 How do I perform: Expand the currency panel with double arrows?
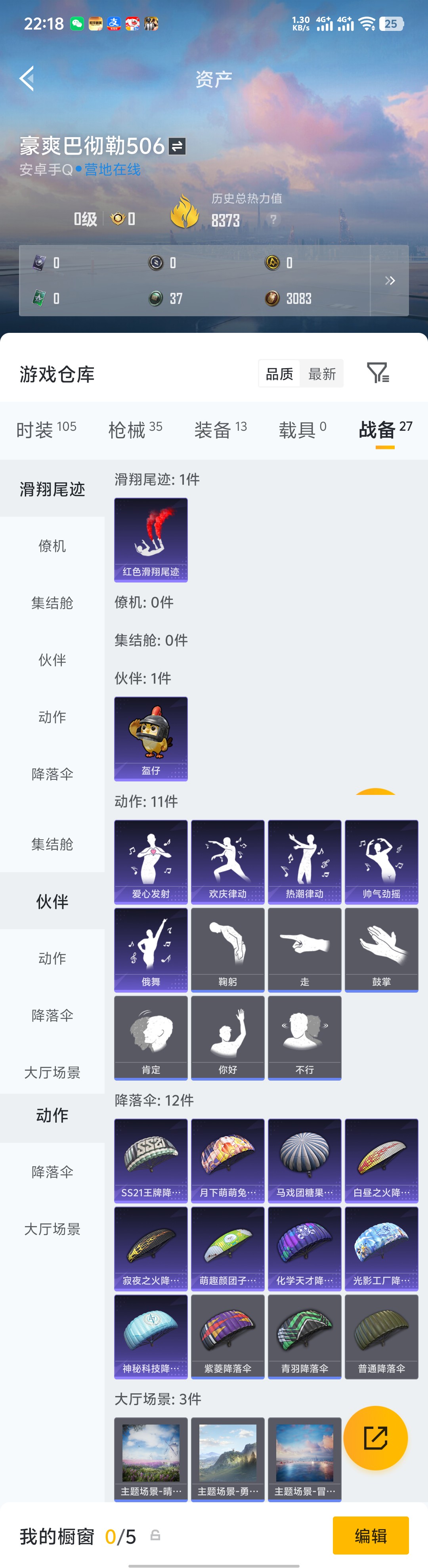pos(390,281)
